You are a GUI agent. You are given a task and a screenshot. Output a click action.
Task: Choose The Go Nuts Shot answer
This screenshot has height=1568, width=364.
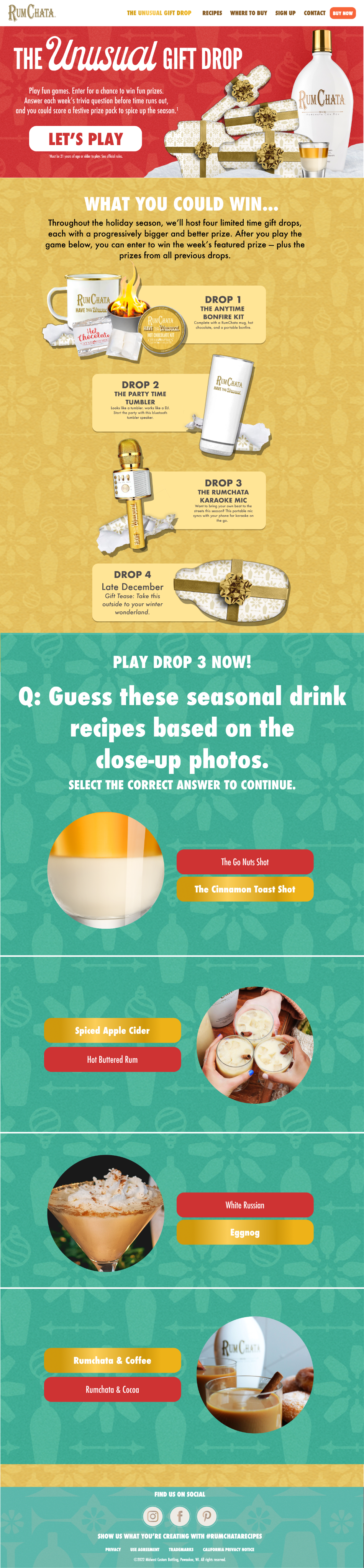tap(244, 861)
